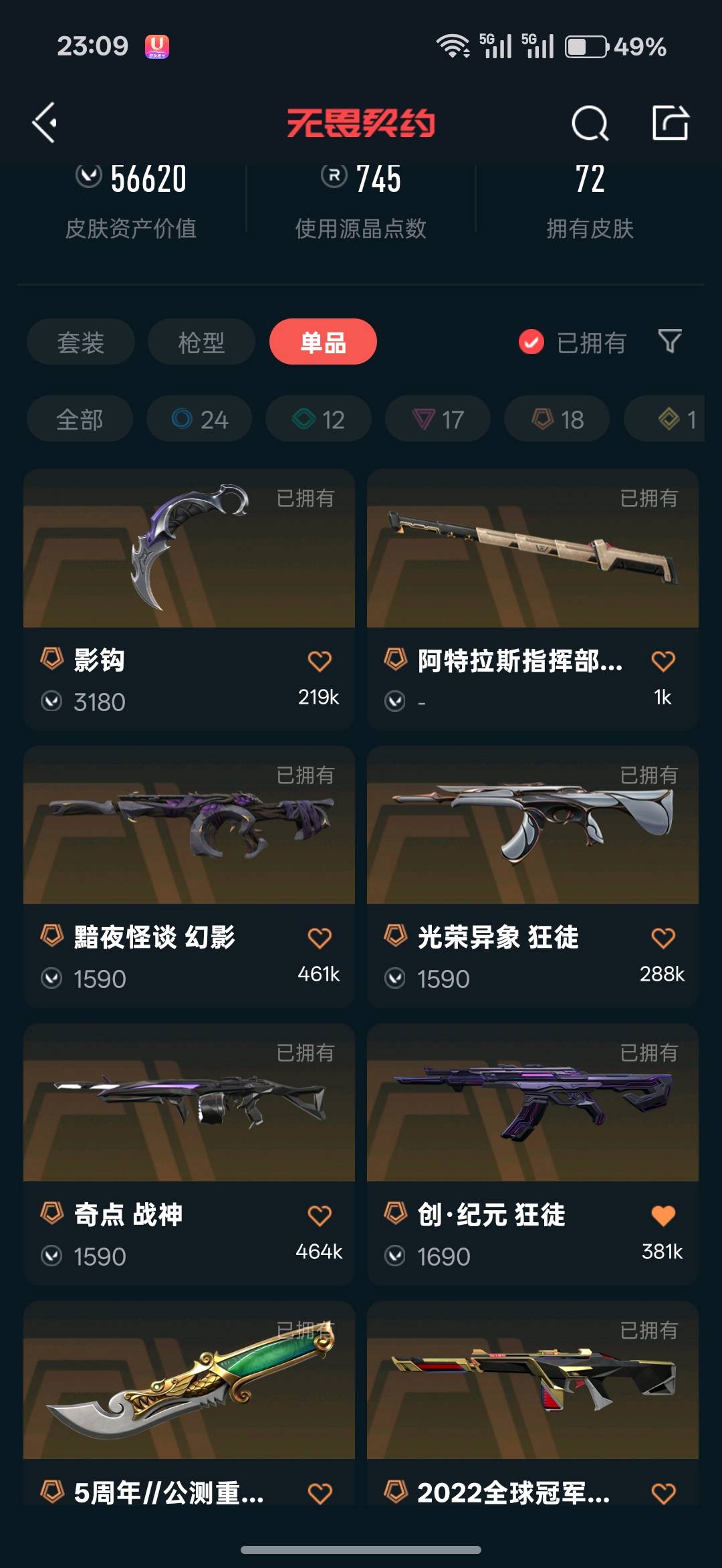722x1568 pixels.
Task: Filter by the purple tier chip 17
Action: 438,419
